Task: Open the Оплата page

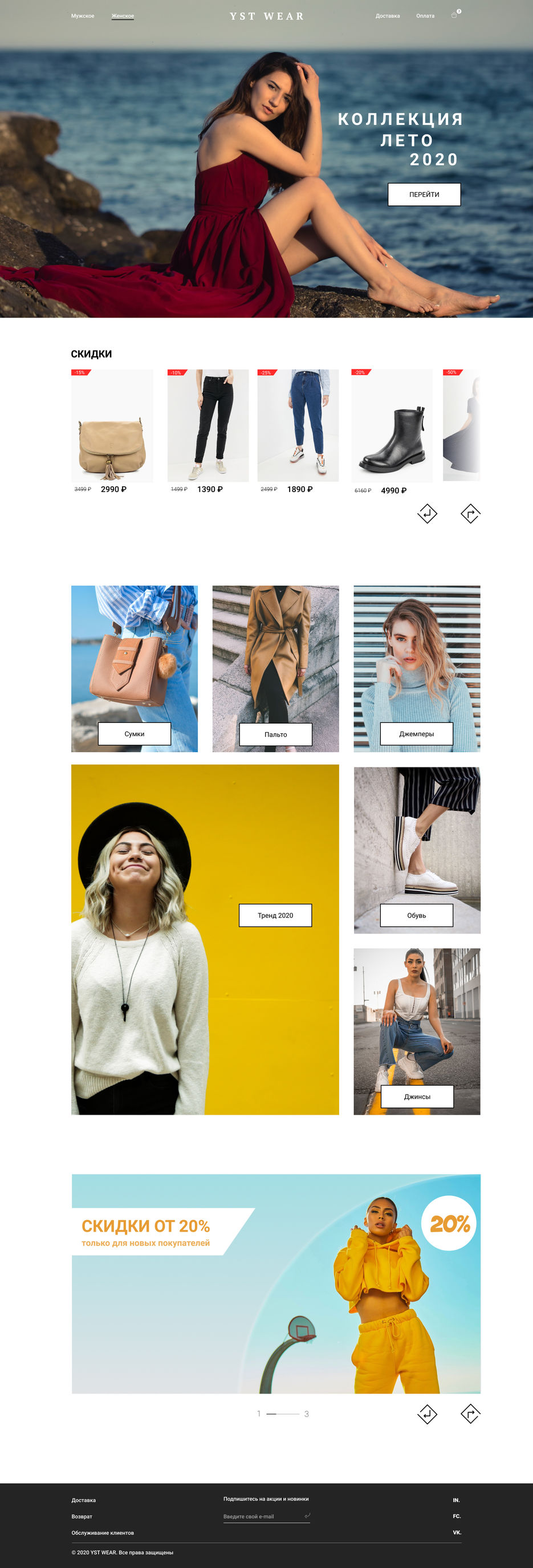Action: pos(425,16)
